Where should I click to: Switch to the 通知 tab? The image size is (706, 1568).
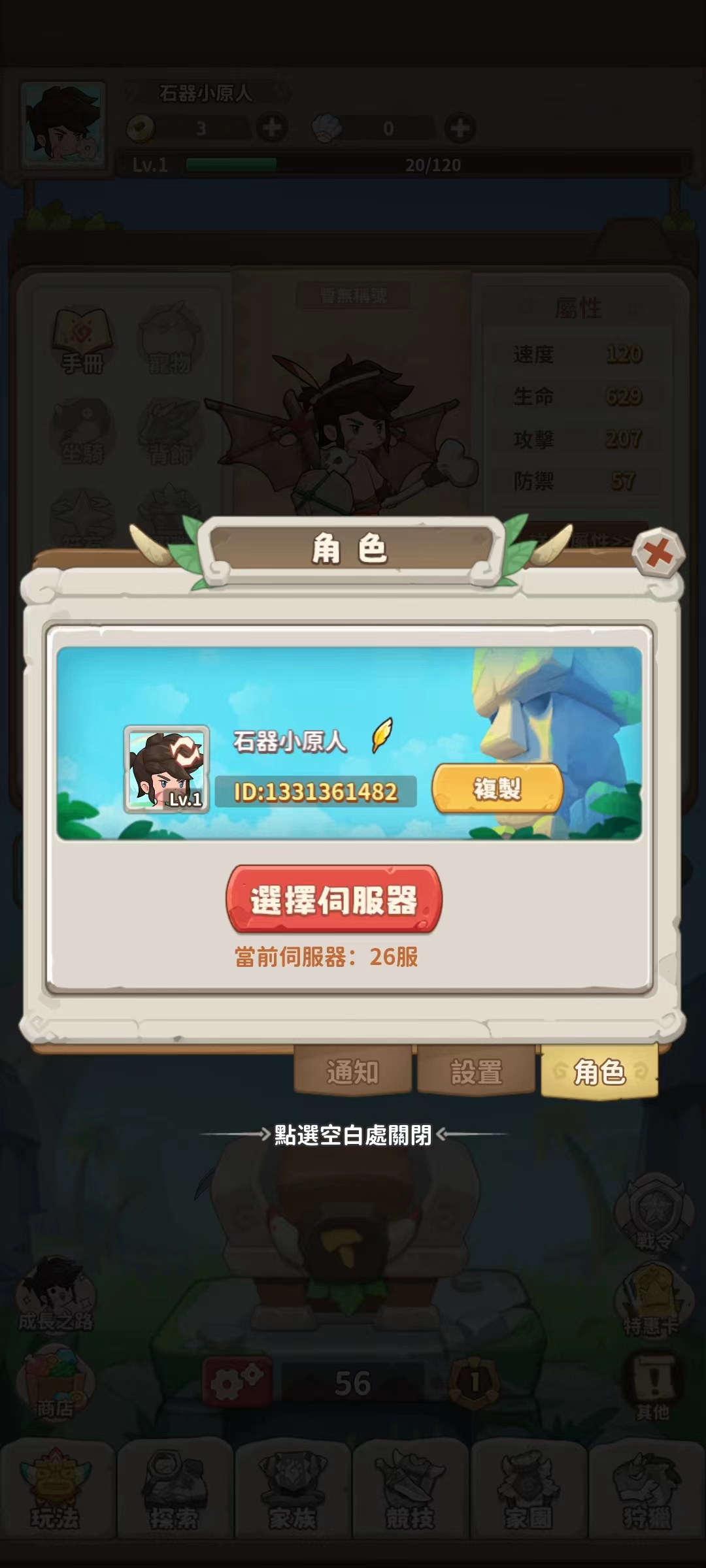point(352,1072)
